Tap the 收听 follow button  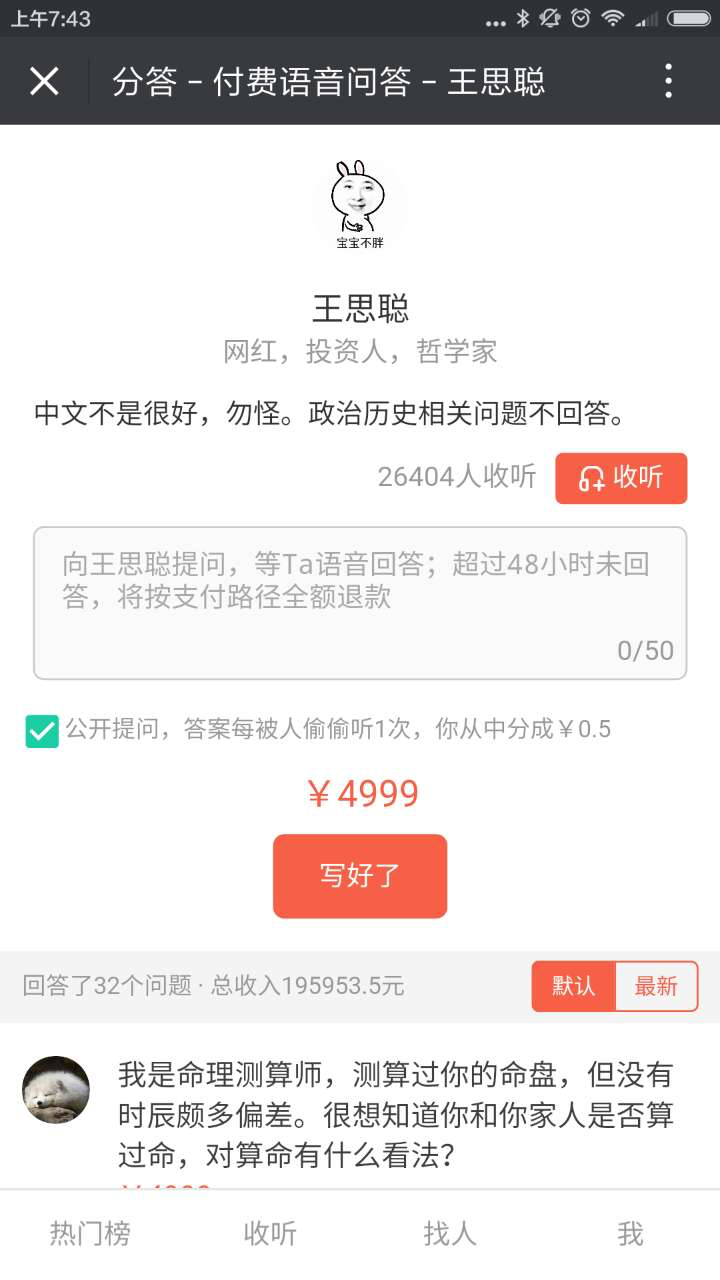coord(621,478)
